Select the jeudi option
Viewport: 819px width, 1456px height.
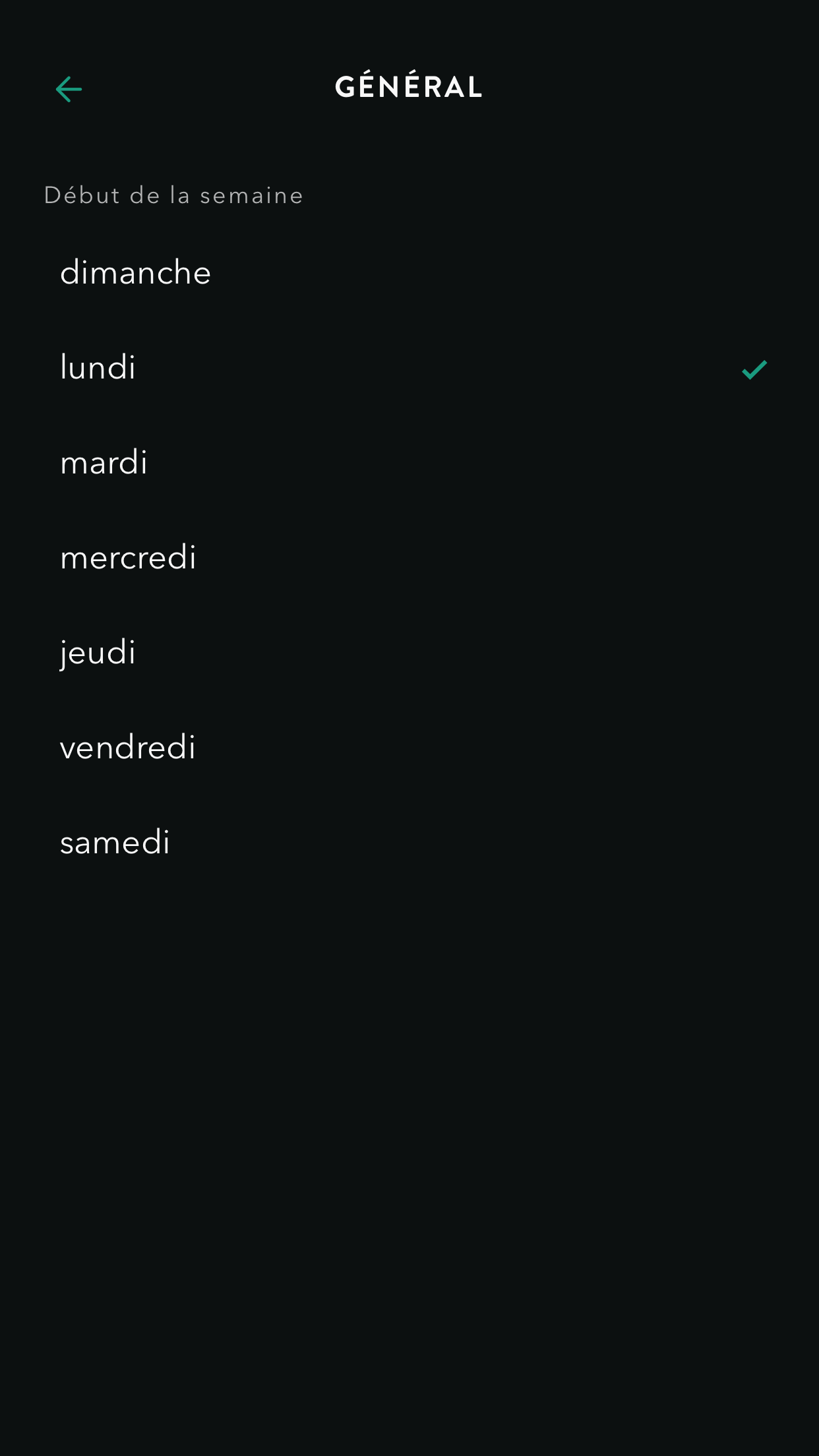(409, 652)
